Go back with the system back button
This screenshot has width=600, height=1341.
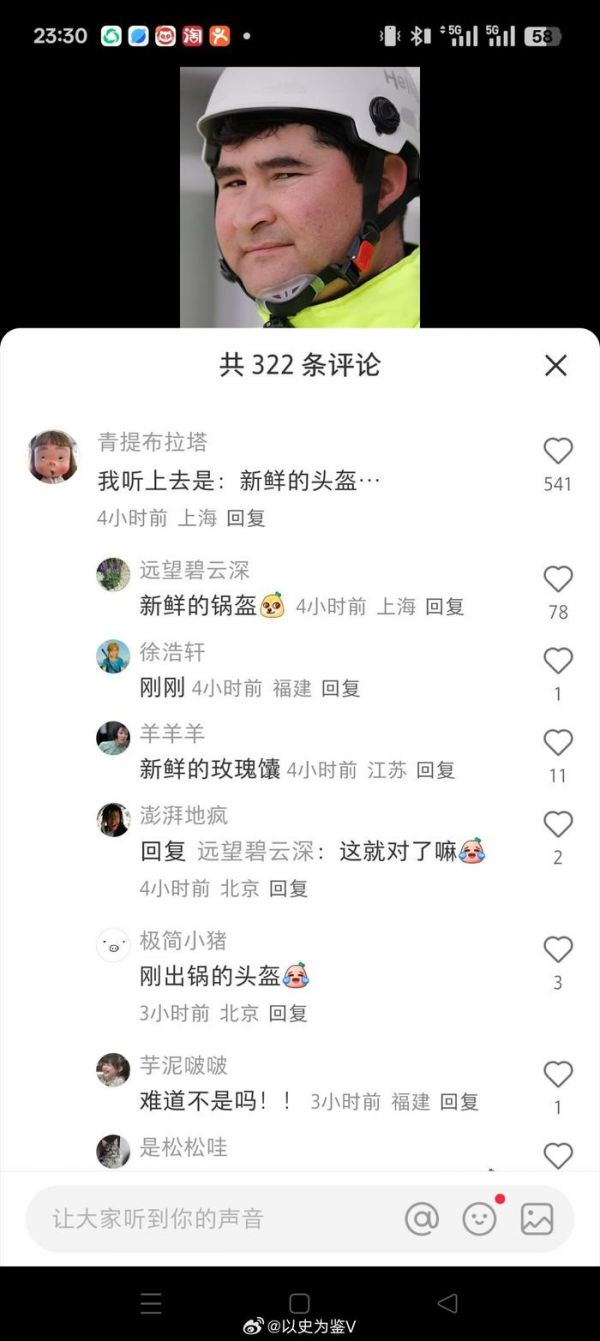448,1303
